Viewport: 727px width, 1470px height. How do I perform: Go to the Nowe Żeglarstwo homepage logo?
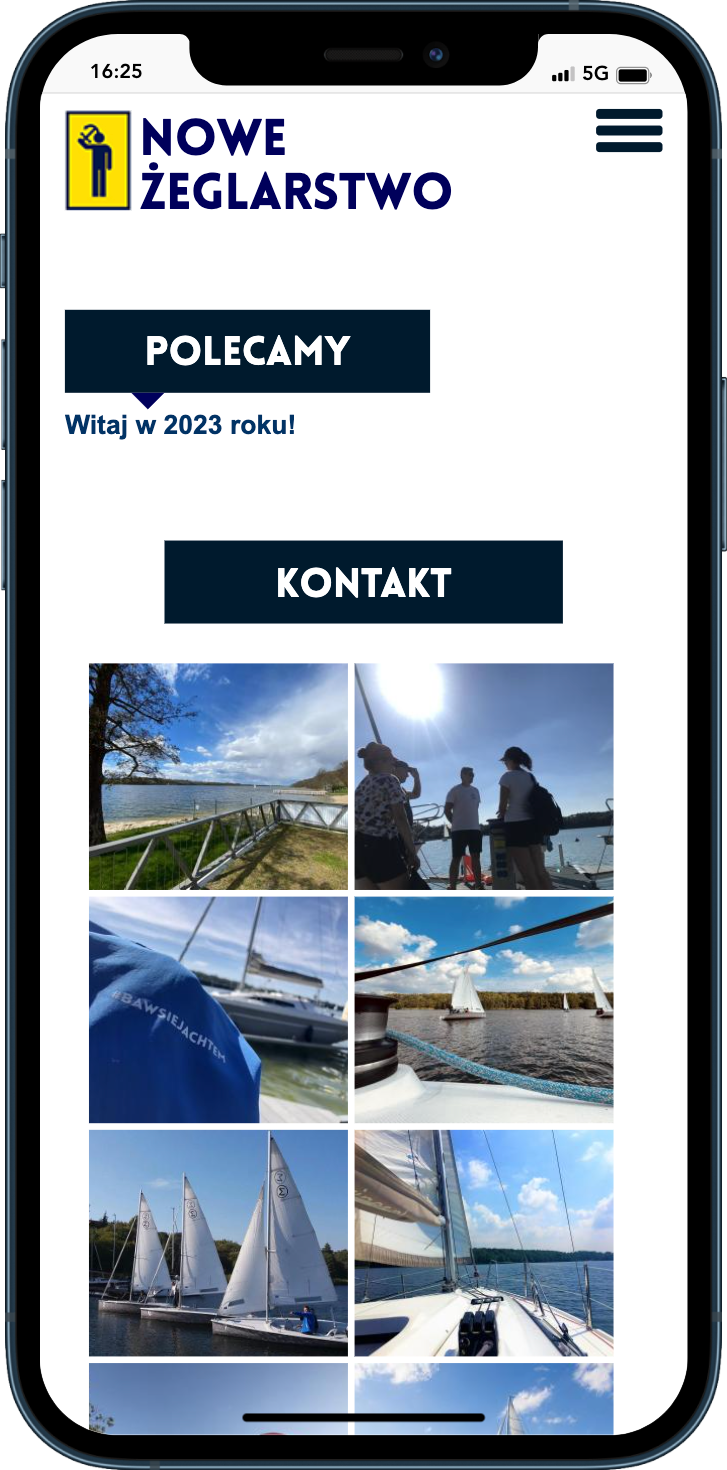258,162
